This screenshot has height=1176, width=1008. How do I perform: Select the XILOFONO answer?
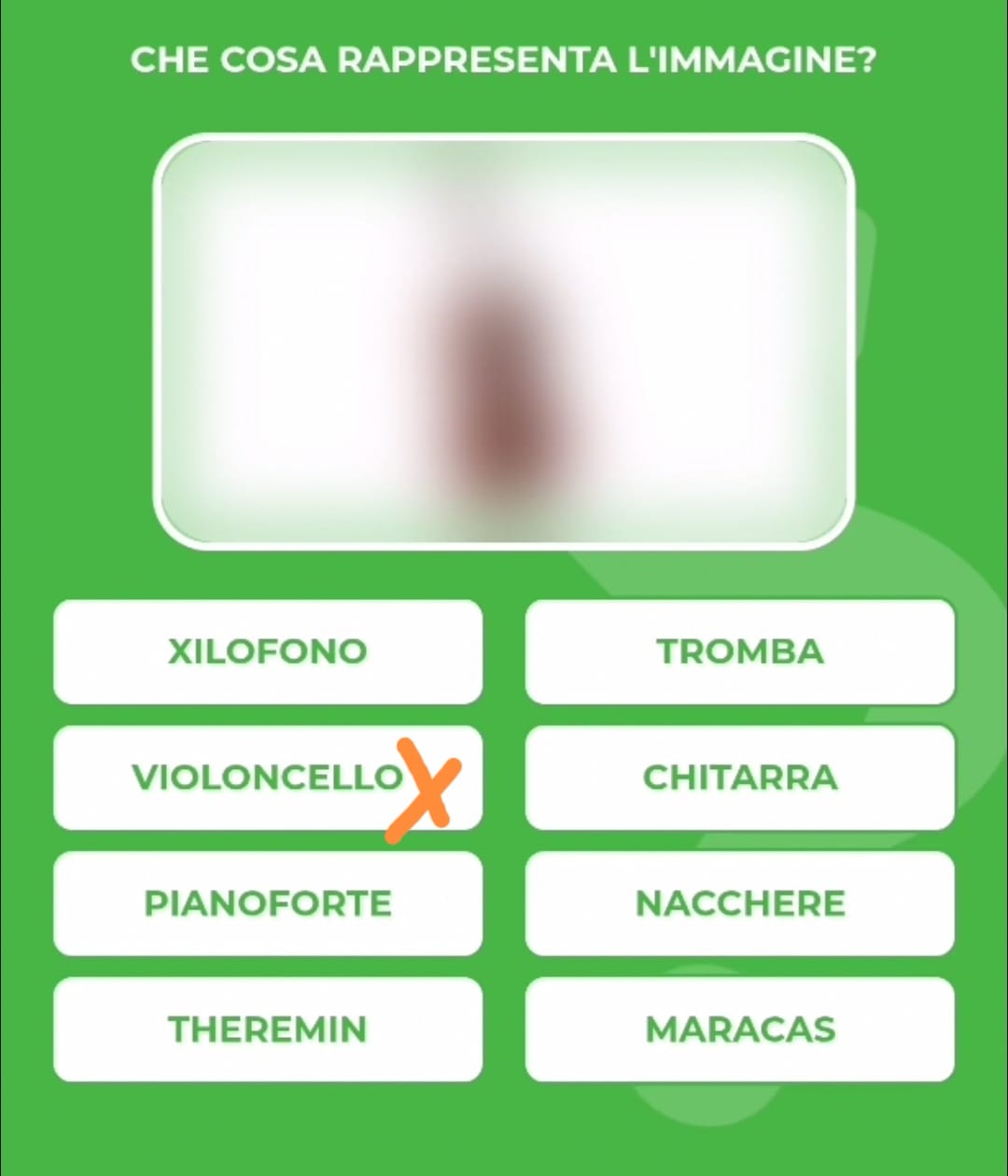click(x=268, y=651)
